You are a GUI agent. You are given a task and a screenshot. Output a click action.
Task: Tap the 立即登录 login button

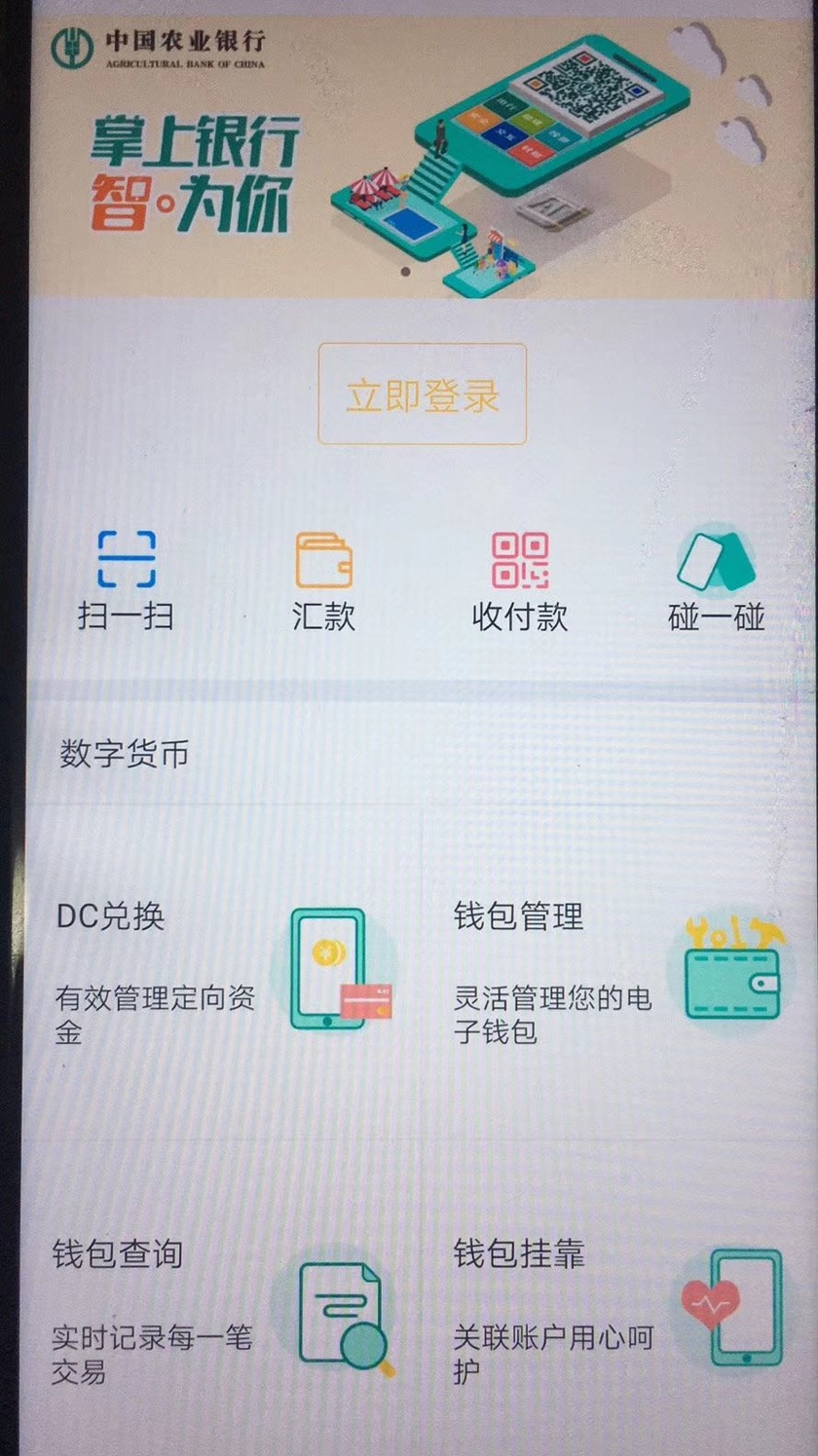[422, 394]
